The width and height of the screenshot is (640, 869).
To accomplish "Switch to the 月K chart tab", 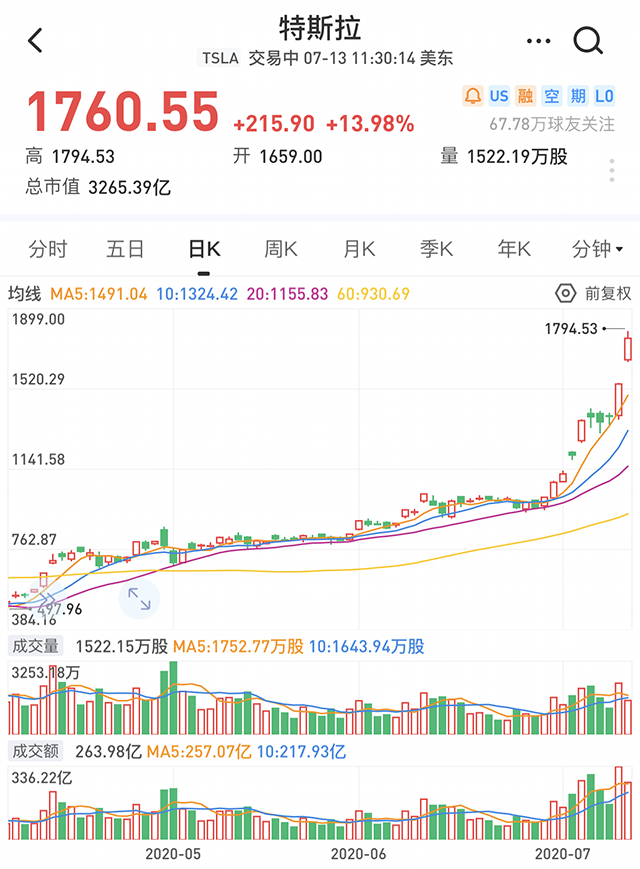I will click(x=359, y=249).
